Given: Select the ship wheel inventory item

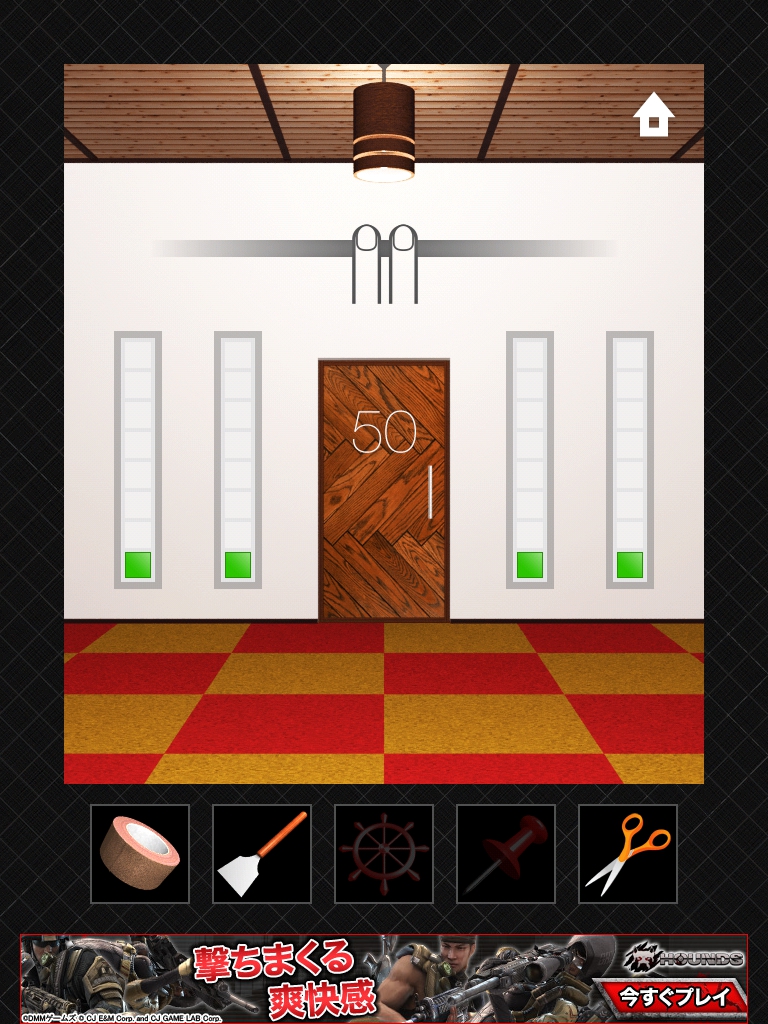Looking at the screenshot, I should tap(384, 854).
